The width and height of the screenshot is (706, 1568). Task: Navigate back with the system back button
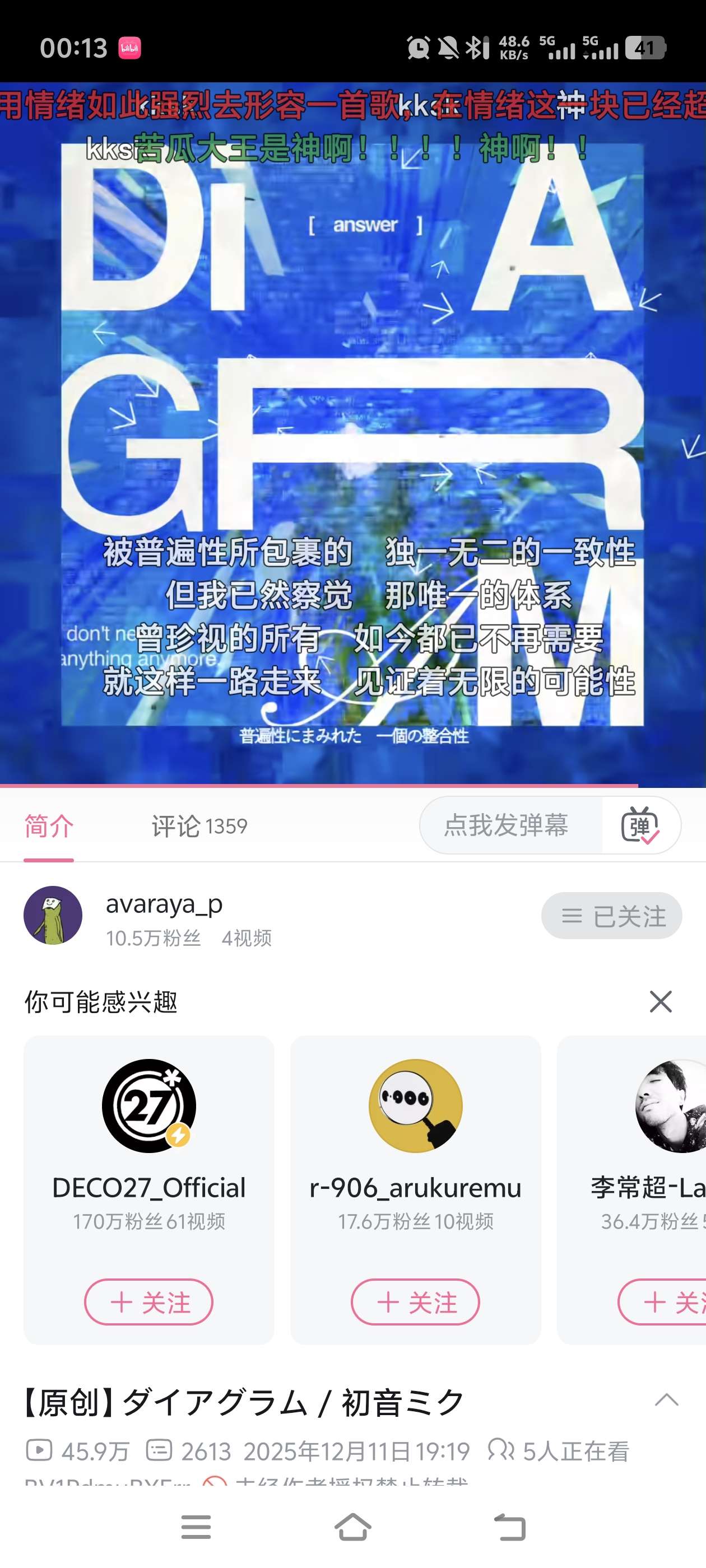click(x=510, y=1527)
